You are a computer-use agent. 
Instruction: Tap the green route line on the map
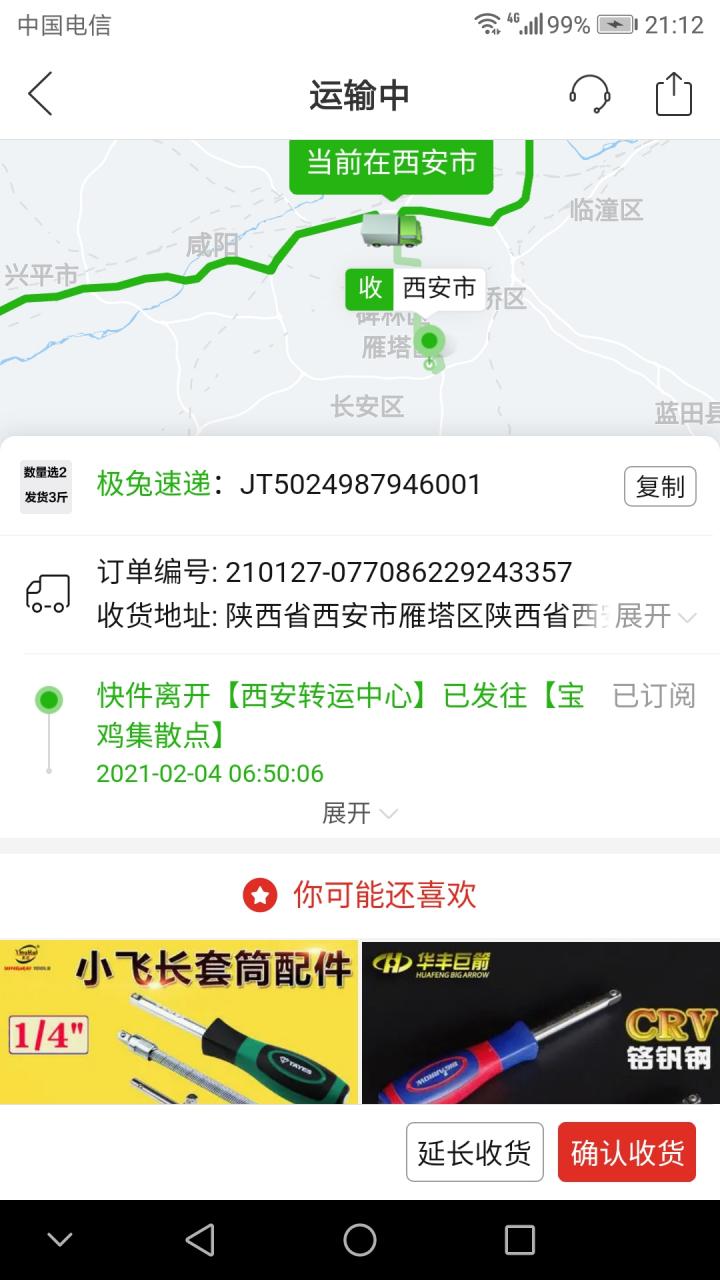[150, 280]
